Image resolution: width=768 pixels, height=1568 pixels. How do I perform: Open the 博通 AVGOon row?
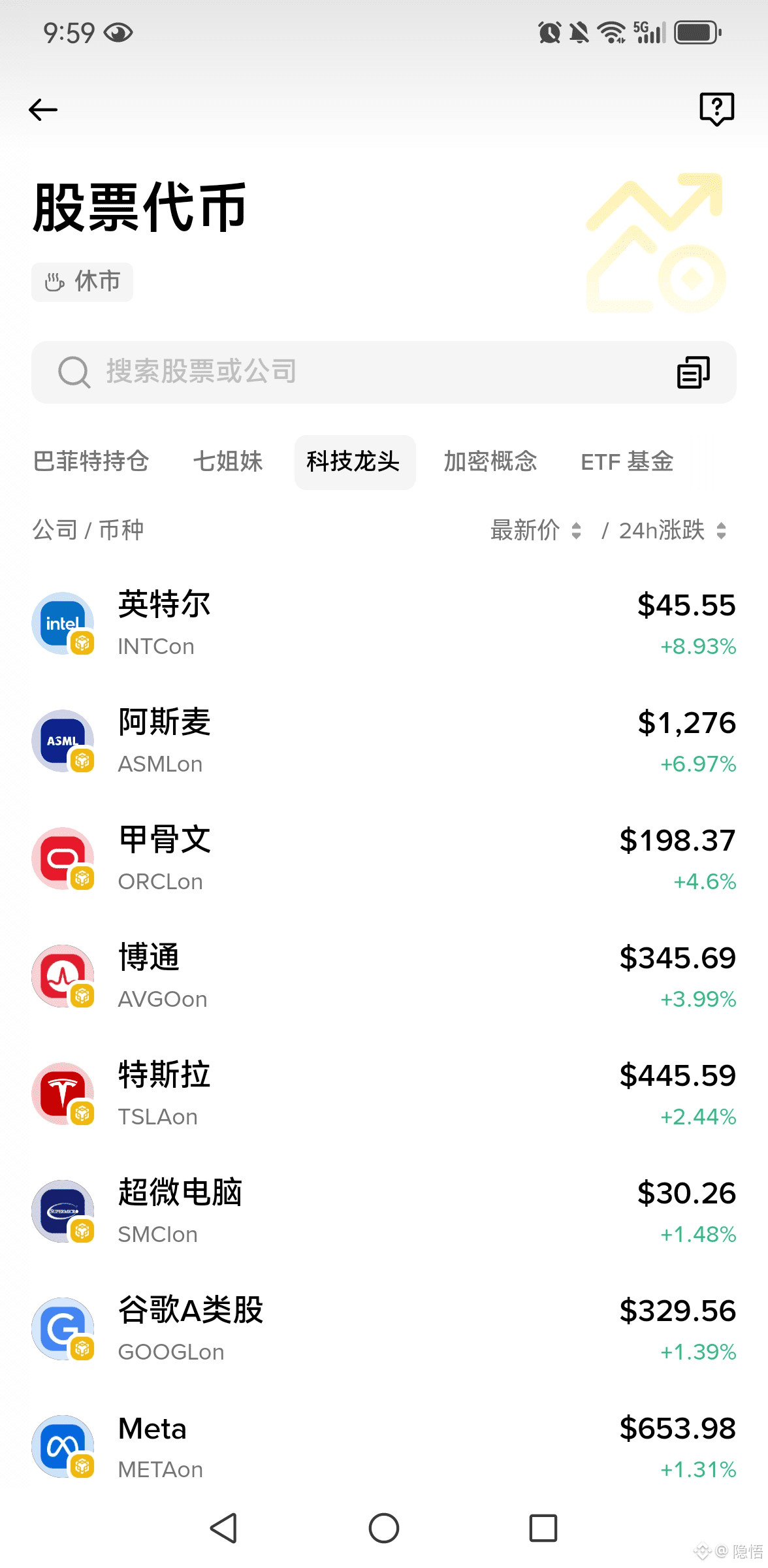click(384, 976)
